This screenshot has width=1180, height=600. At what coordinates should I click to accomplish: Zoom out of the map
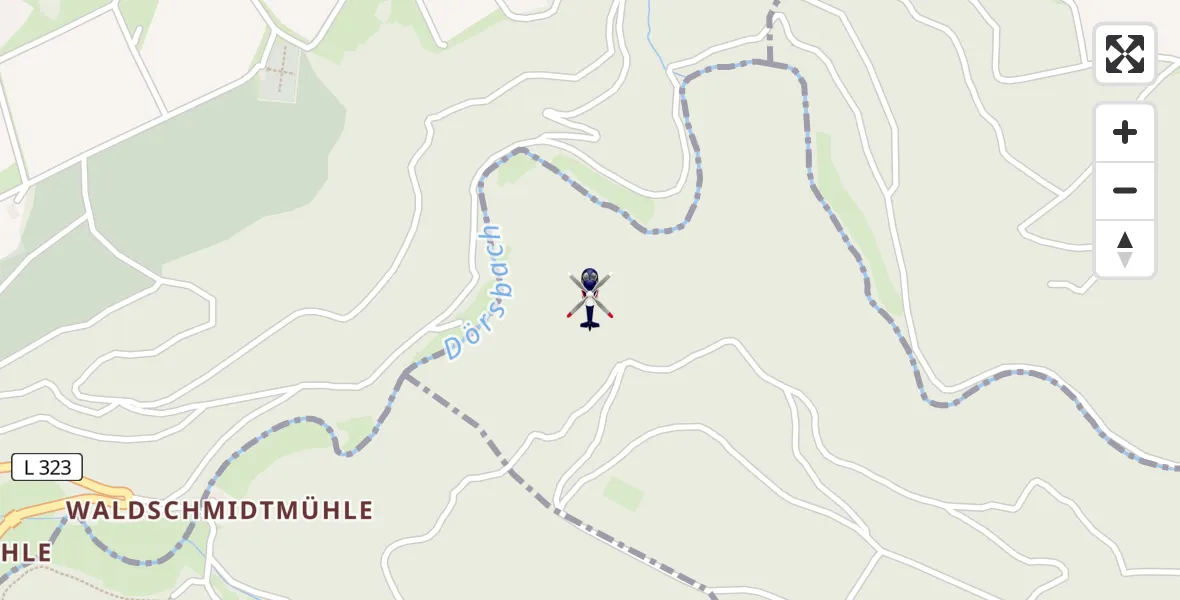[1125, 191]
